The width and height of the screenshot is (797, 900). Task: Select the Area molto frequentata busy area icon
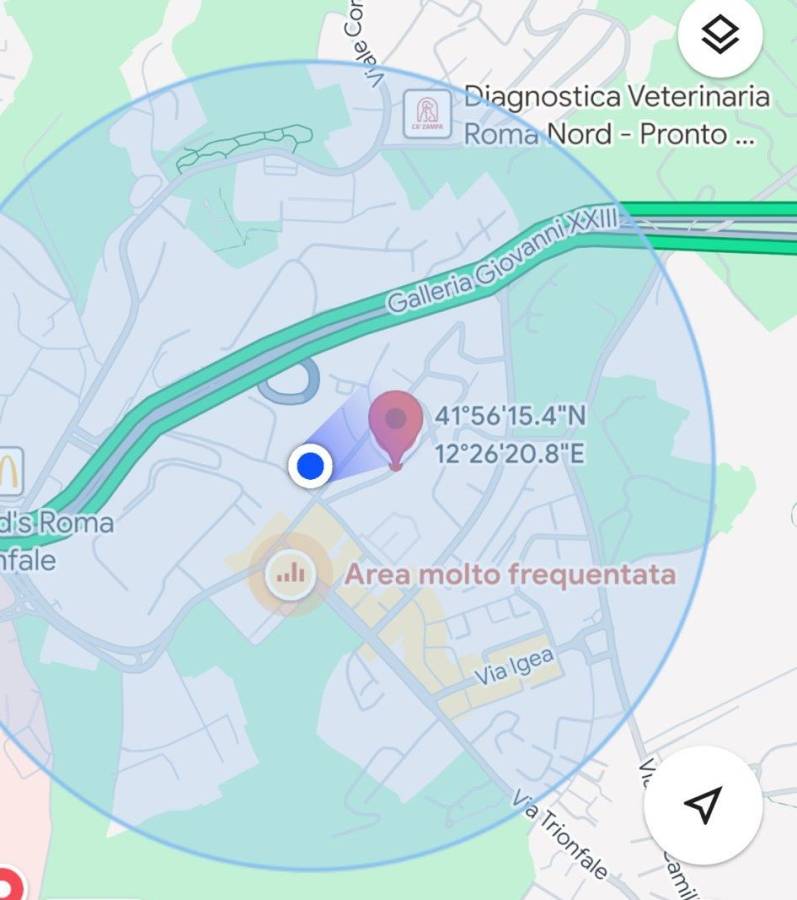pos(291,574)
